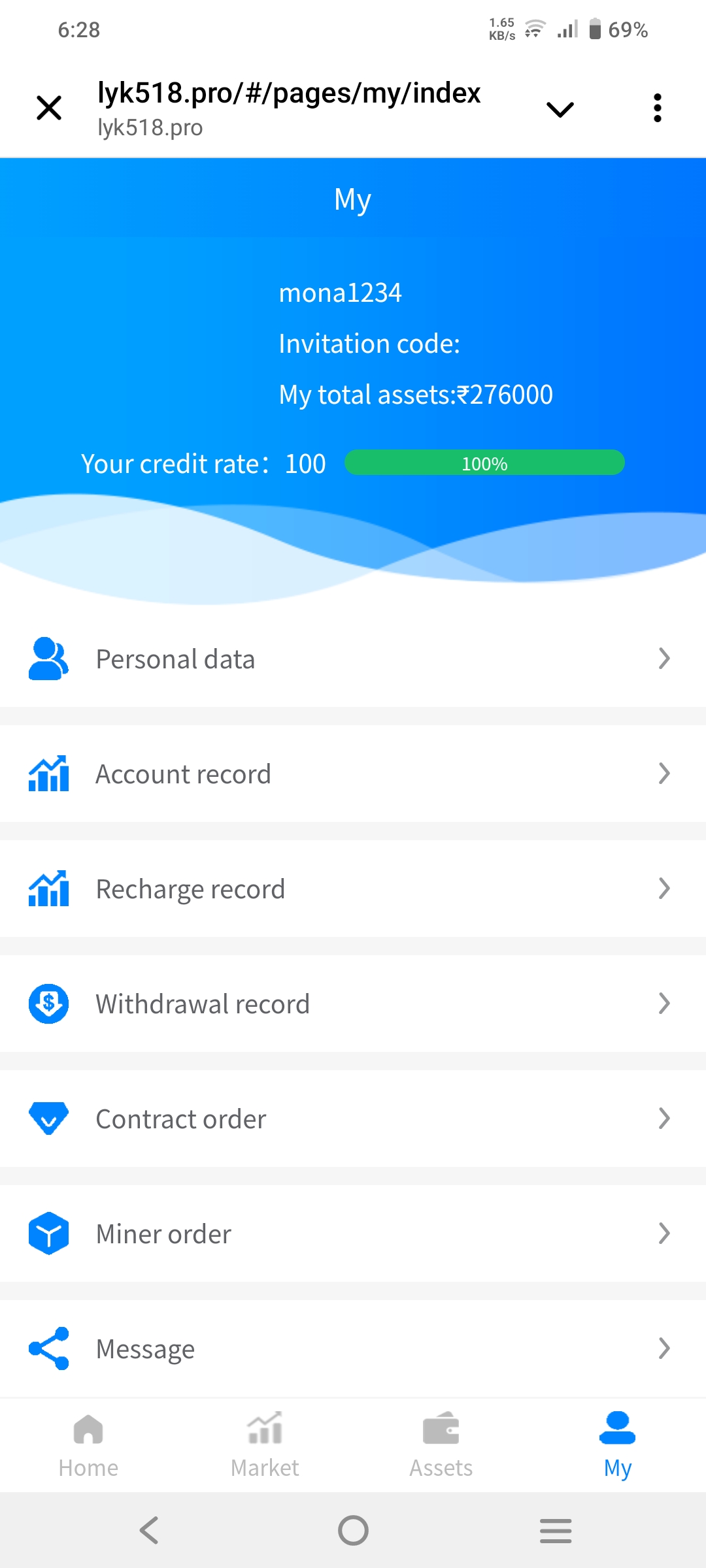Switch to the Market tab
The width and height of the screenshot is (706, 1568).
coord(265,1445)
